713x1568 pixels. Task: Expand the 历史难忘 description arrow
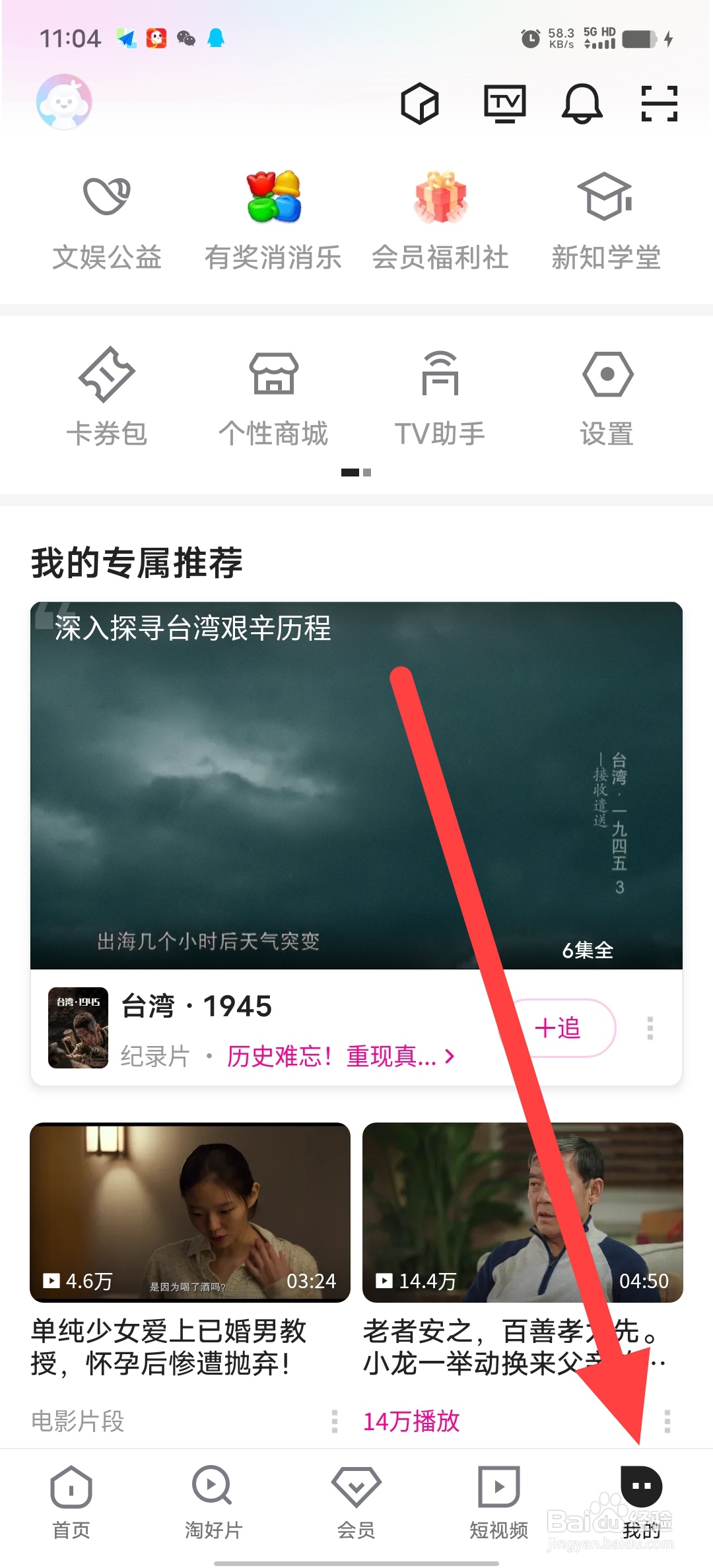pos(450,1056)
